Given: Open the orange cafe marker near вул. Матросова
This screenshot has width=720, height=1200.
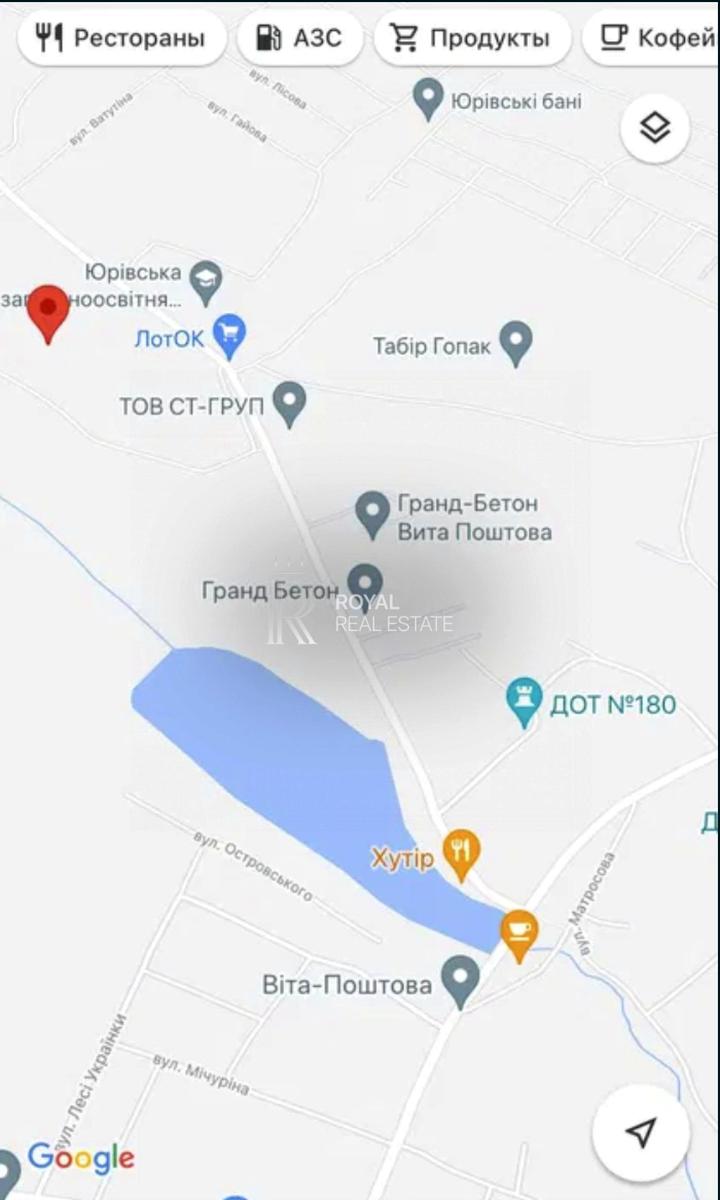Looking at the screenshot, I should pyautogui.click(x=518, y=936).
